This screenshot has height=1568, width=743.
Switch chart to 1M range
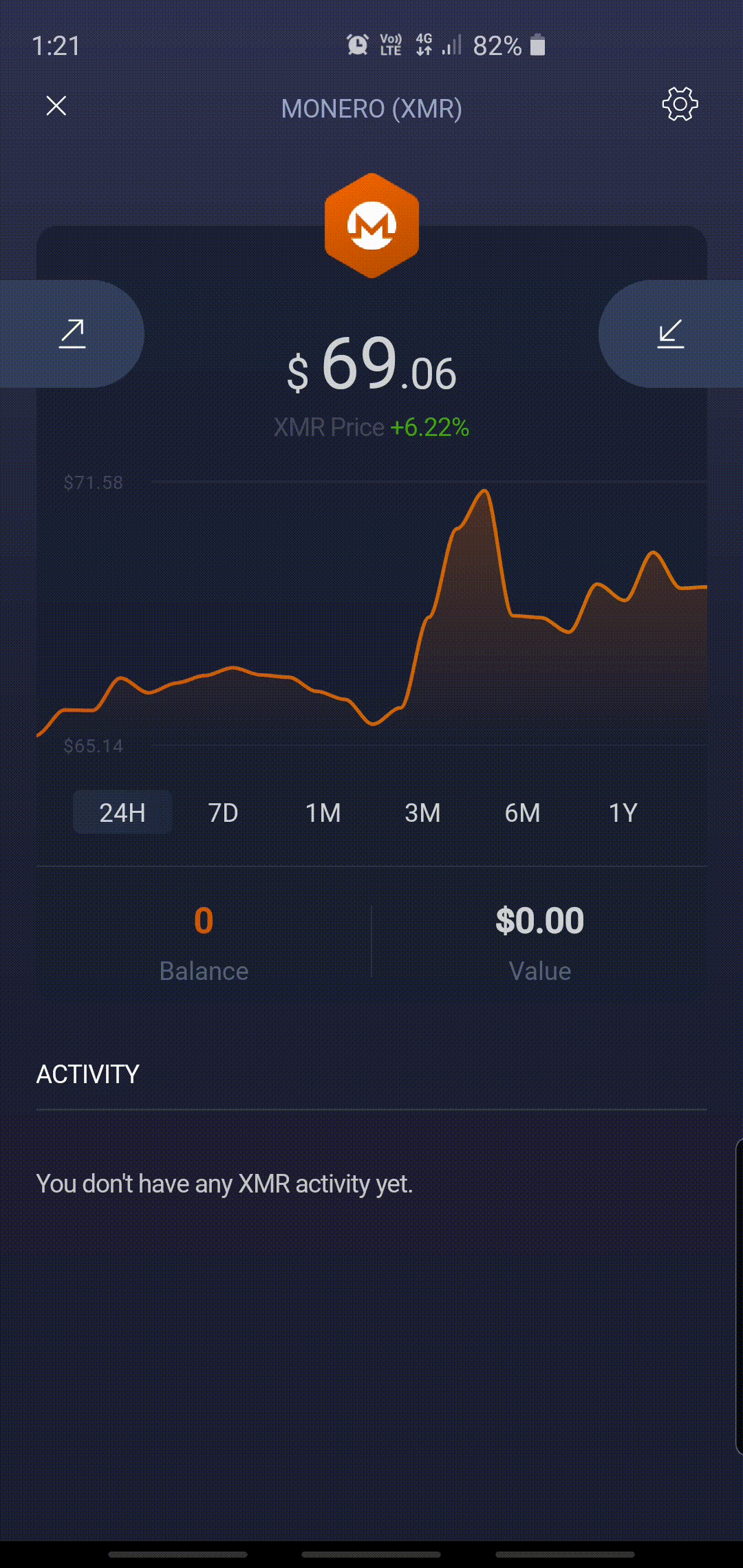point(323,812)
